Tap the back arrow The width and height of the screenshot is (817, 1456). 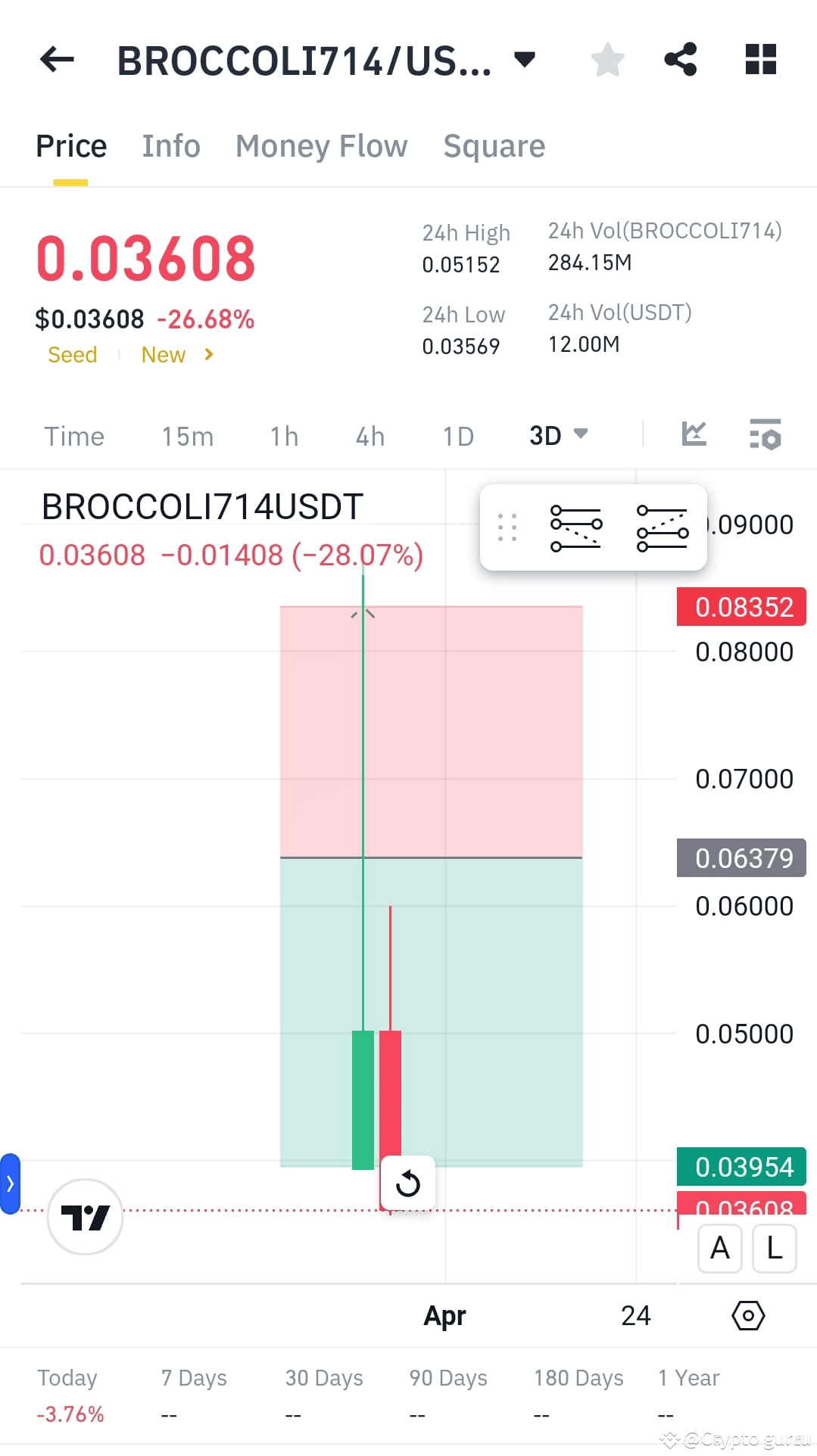pos(55,60)
